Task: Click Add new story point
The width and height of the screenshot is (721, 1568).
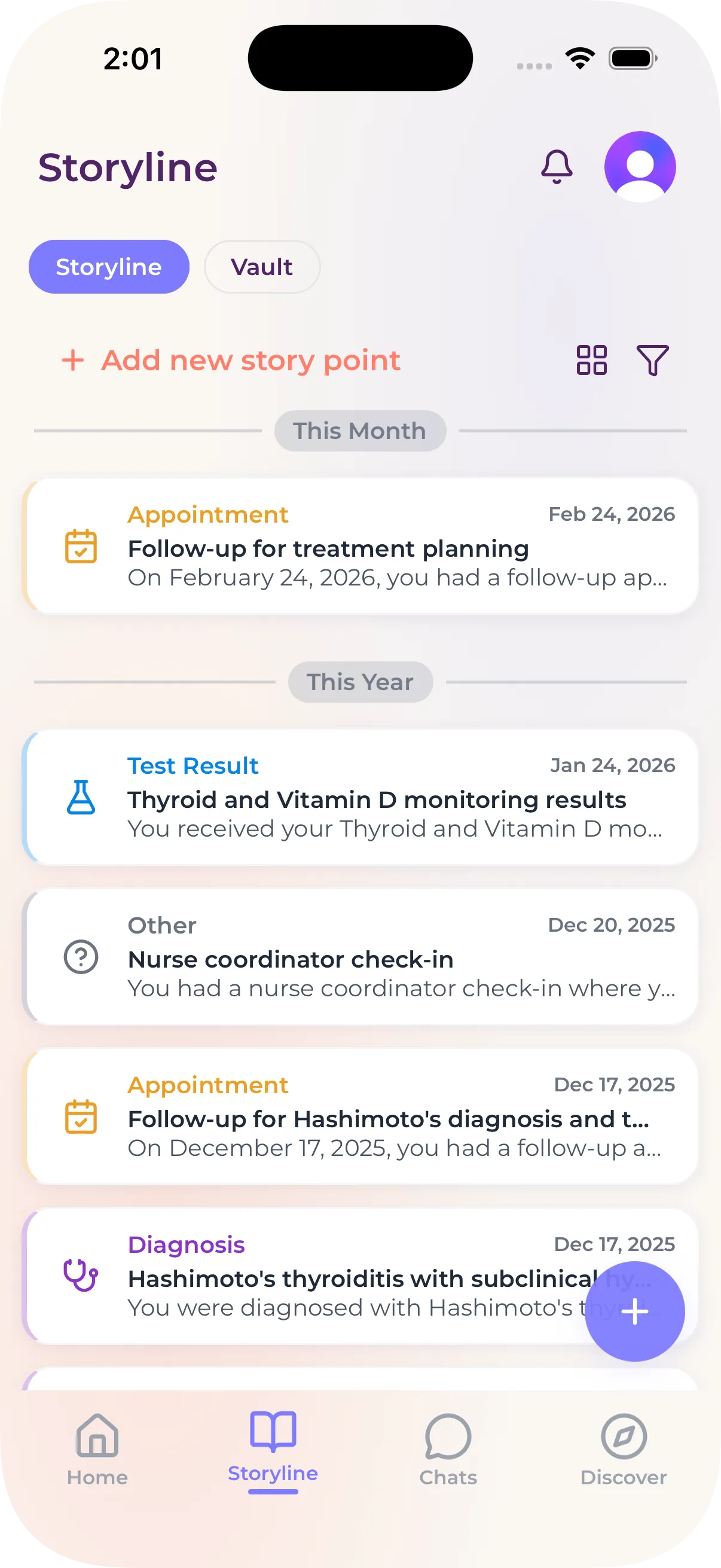Action: click(231, 361)
